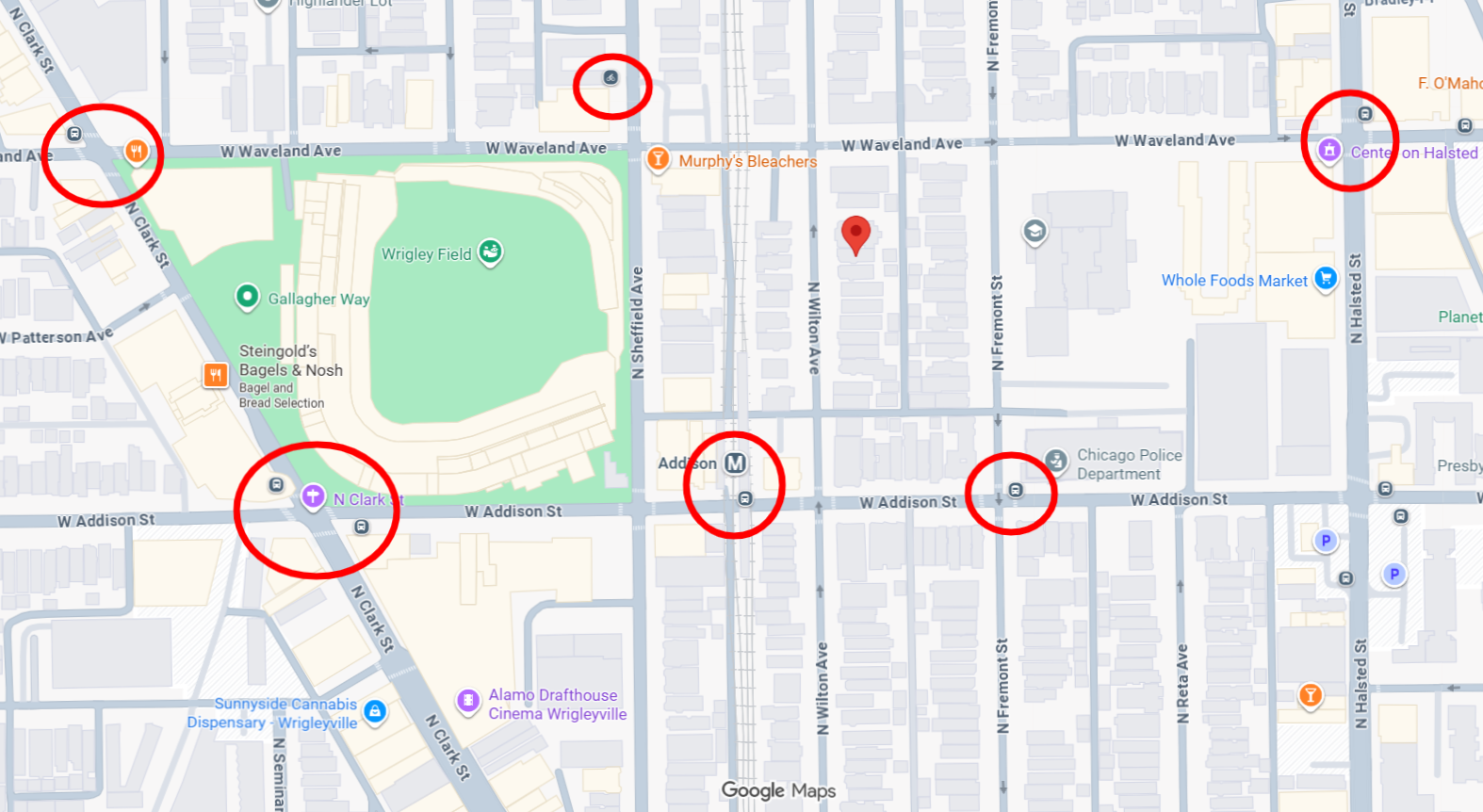Open Murphy's Bleachers bar marker
Screen dimensions: 1483x812
pyautogui.click(x=658, y=159)
